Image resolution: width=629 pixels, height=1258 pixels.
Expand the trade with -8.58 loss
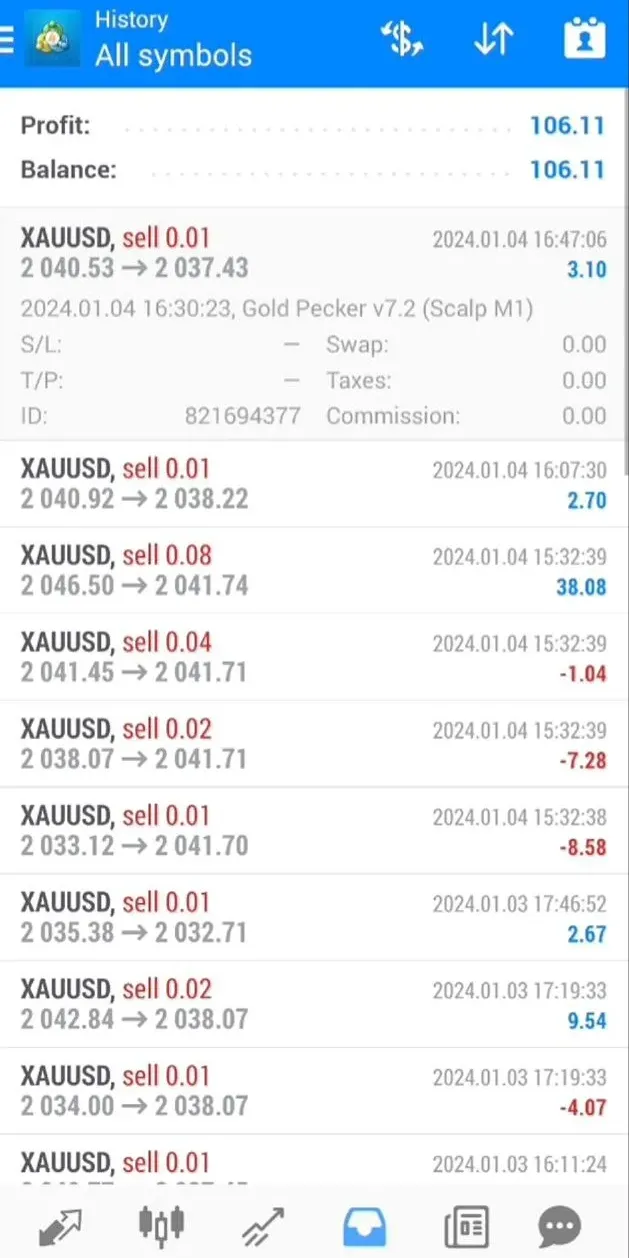[x=314, y=832]
